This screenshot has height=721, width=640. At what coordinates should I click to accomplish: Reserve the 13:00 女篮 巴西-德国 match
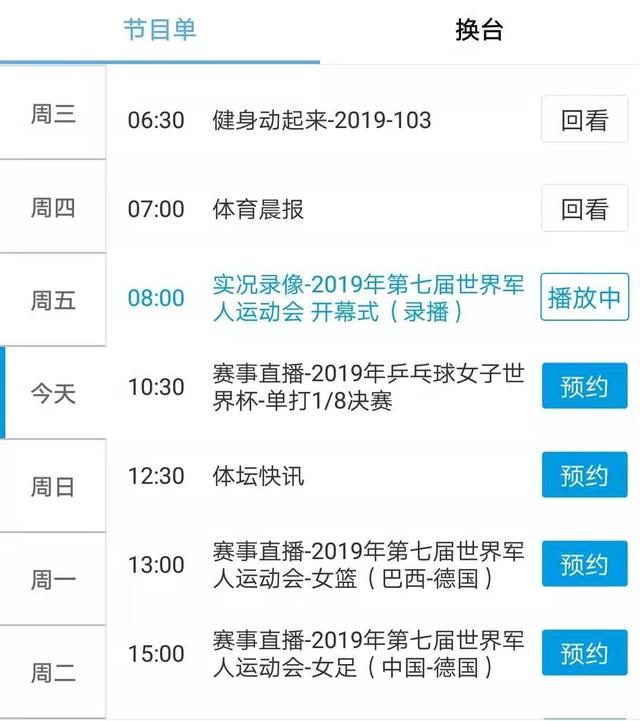(x=584, y=564)
